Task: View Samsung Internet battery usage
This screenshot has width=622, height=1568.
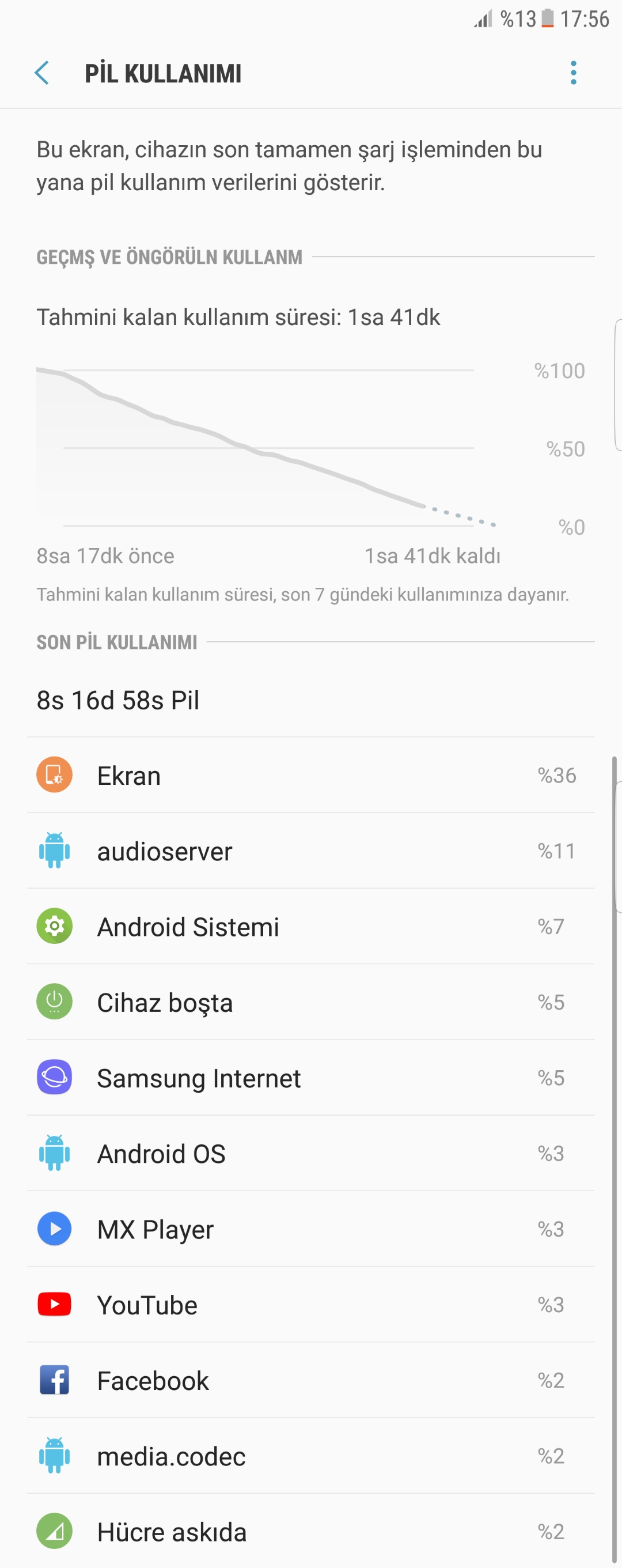Action: pyautogui.click(x=310, y=1078)
